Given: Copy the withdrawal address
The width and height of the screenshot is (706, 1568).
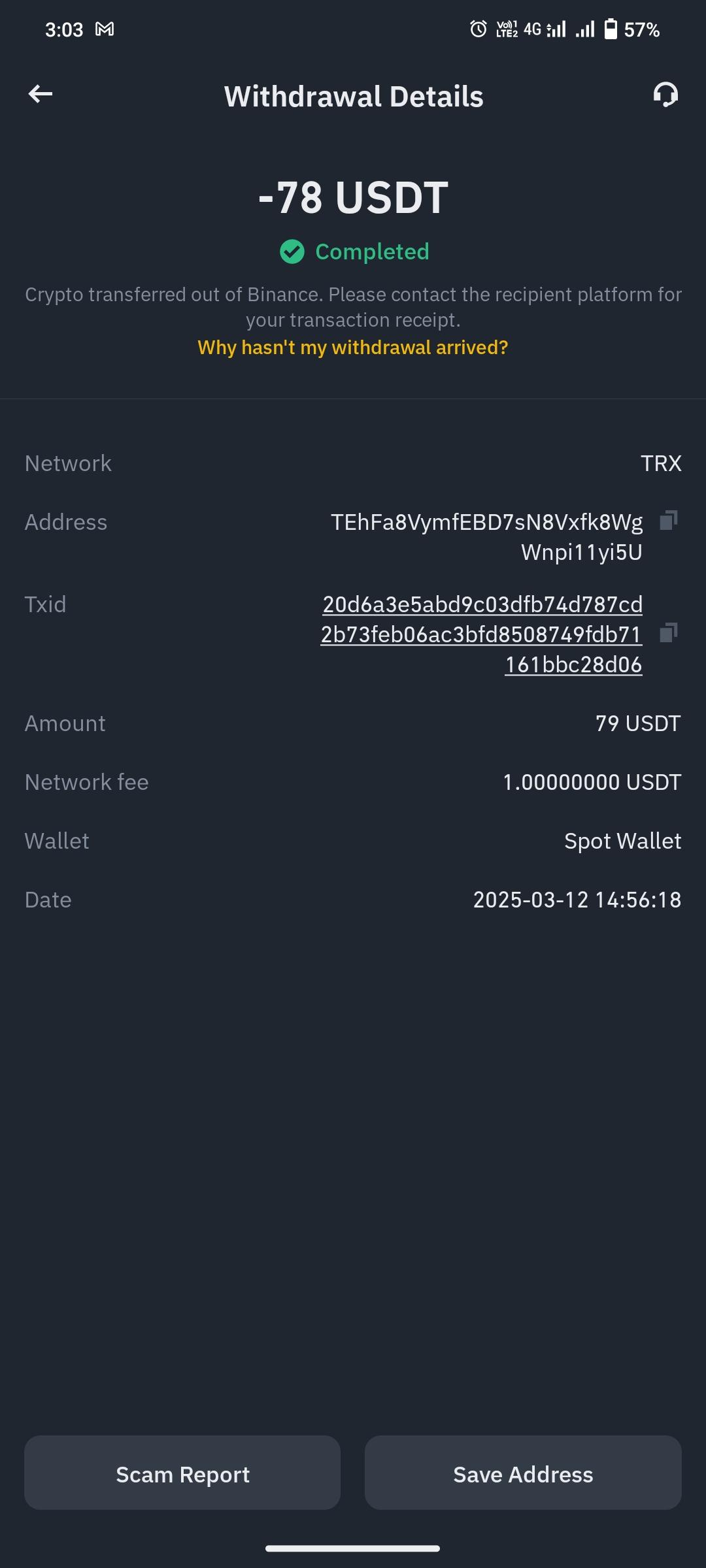Looking at the screenshot, I should (668, 521).
